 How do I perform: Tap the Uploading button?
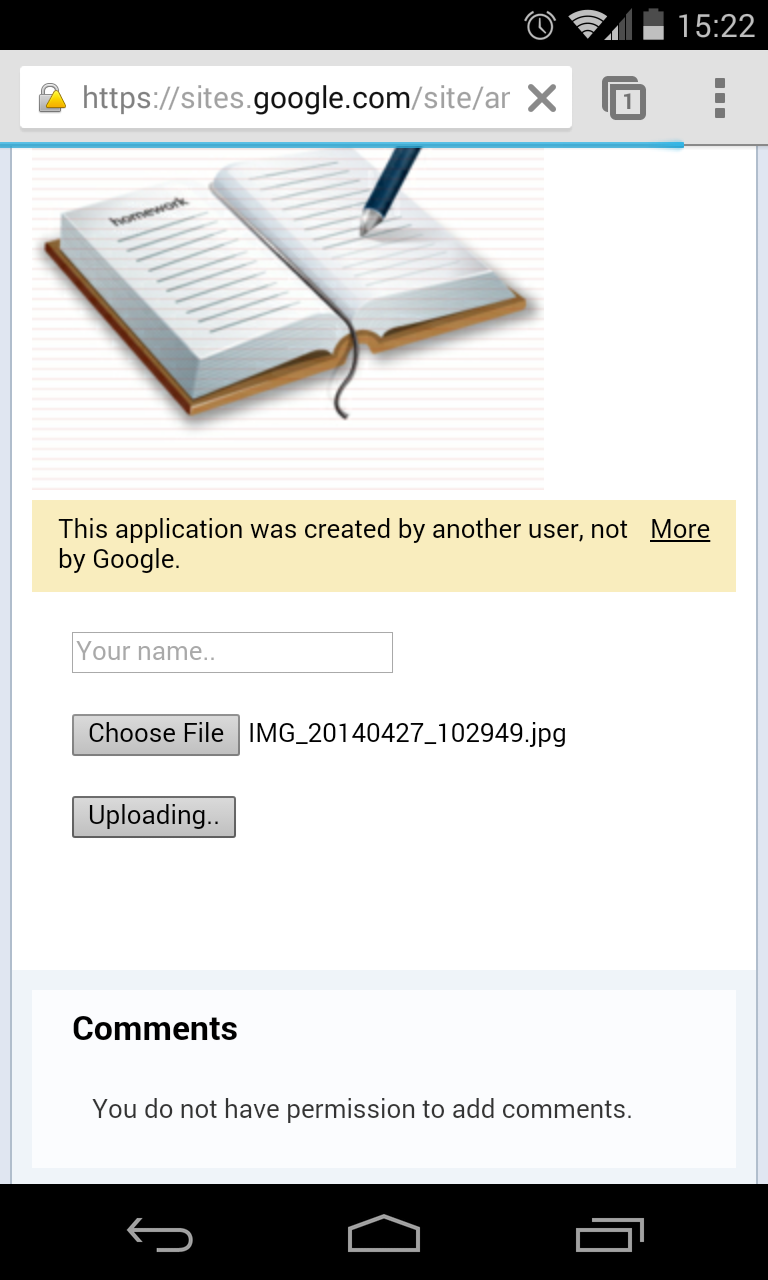(x=154, y=816)
